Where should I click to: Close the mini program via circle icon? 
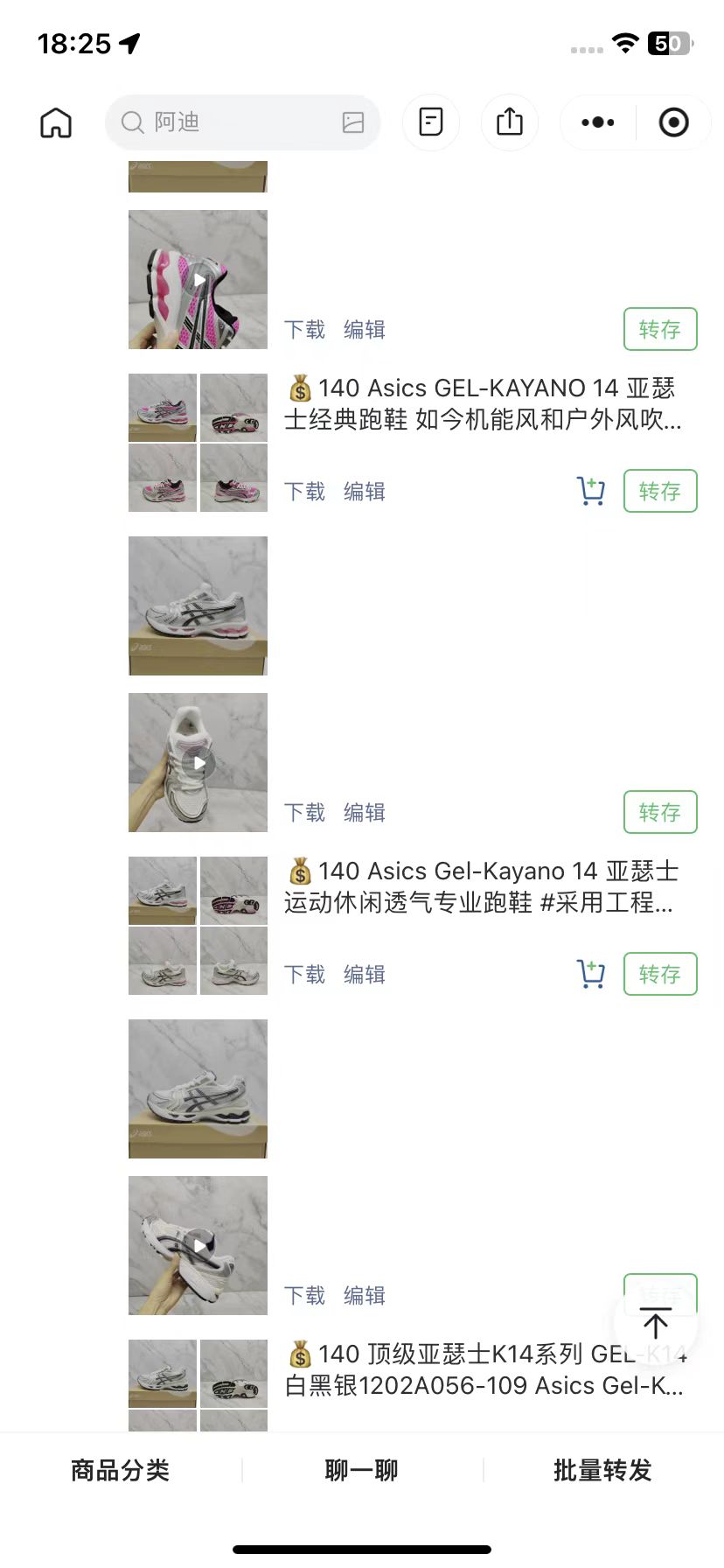click(x=673, y=122)
